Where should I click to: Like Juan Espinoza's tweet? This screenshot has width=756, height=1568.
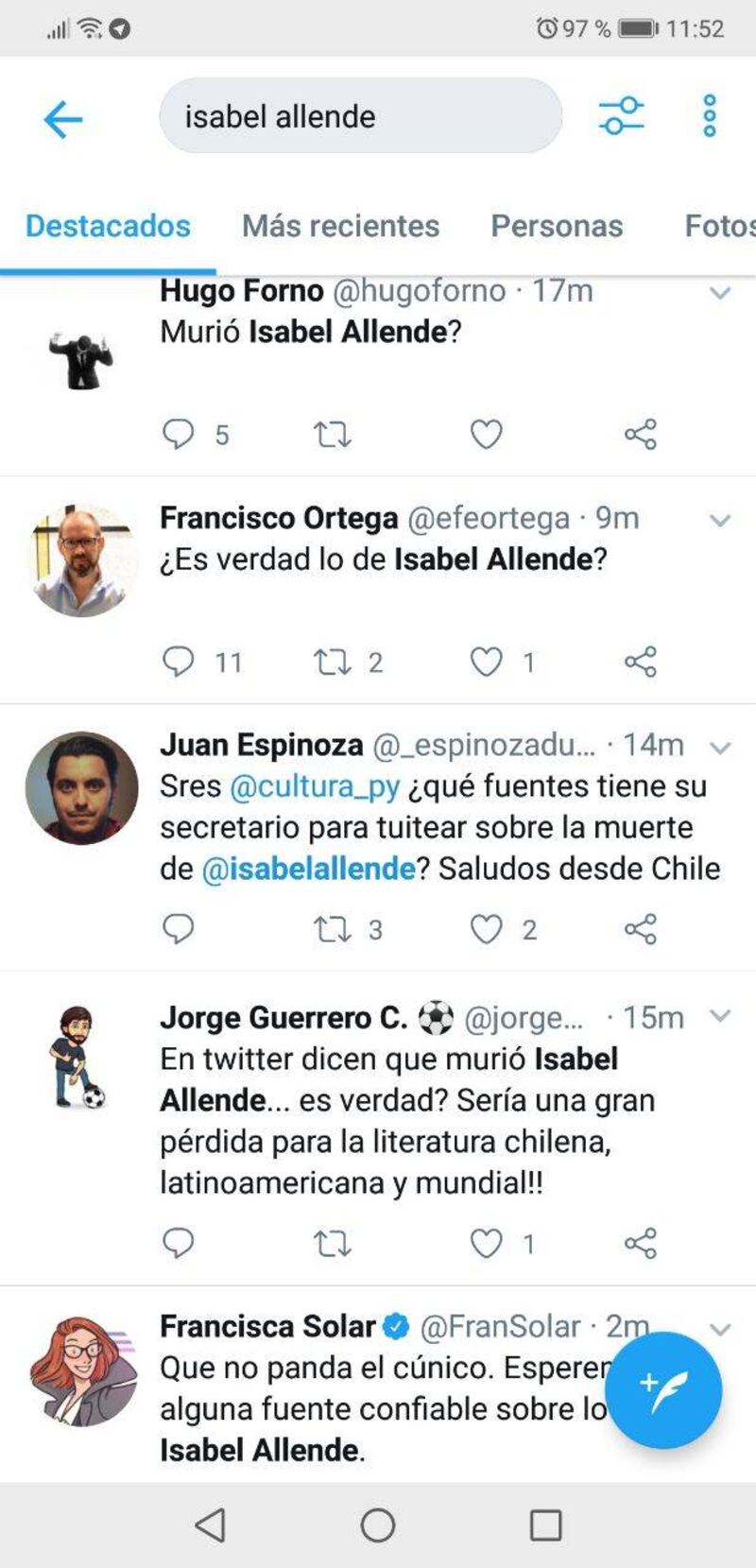click(x=486, y=929)
